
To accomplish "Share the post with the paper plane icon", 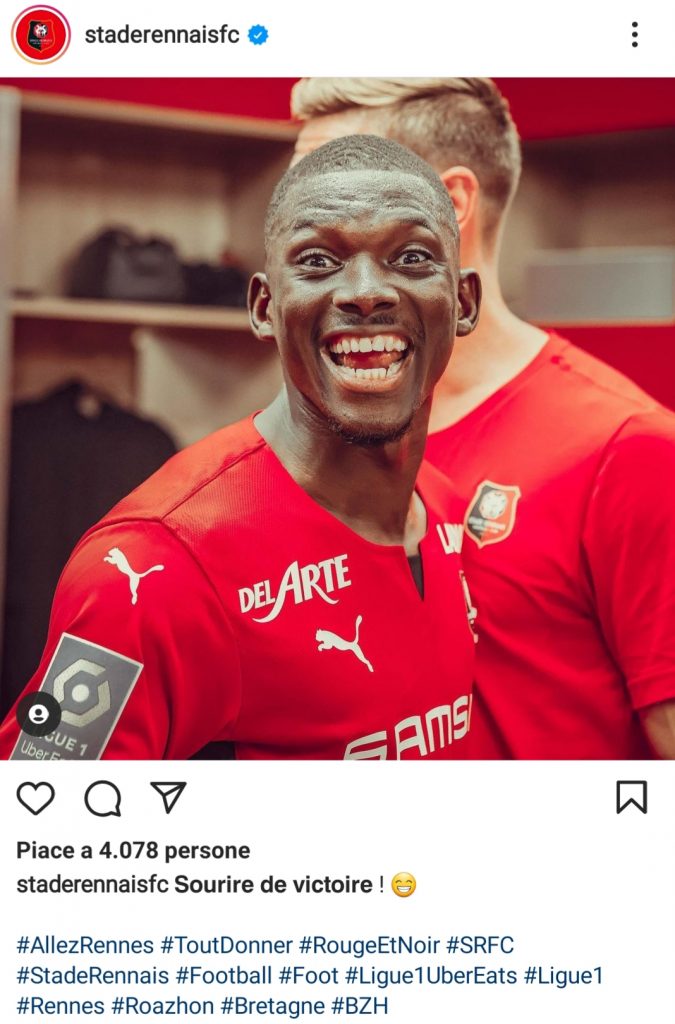I will pos(168,796).
